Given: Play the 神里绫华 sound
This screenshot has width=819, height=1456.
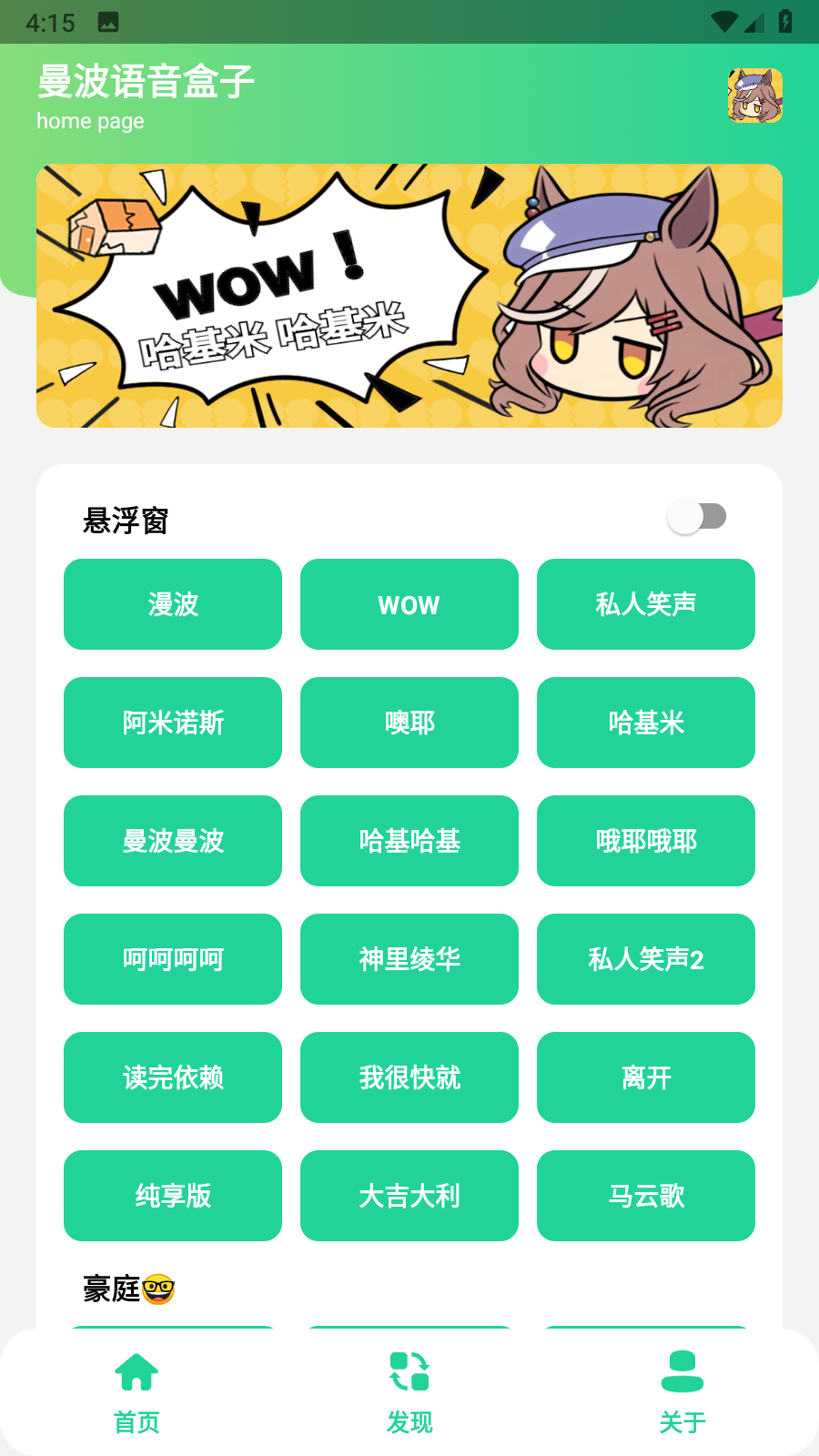Looking at the screenshot, I should tap(409, 959).
